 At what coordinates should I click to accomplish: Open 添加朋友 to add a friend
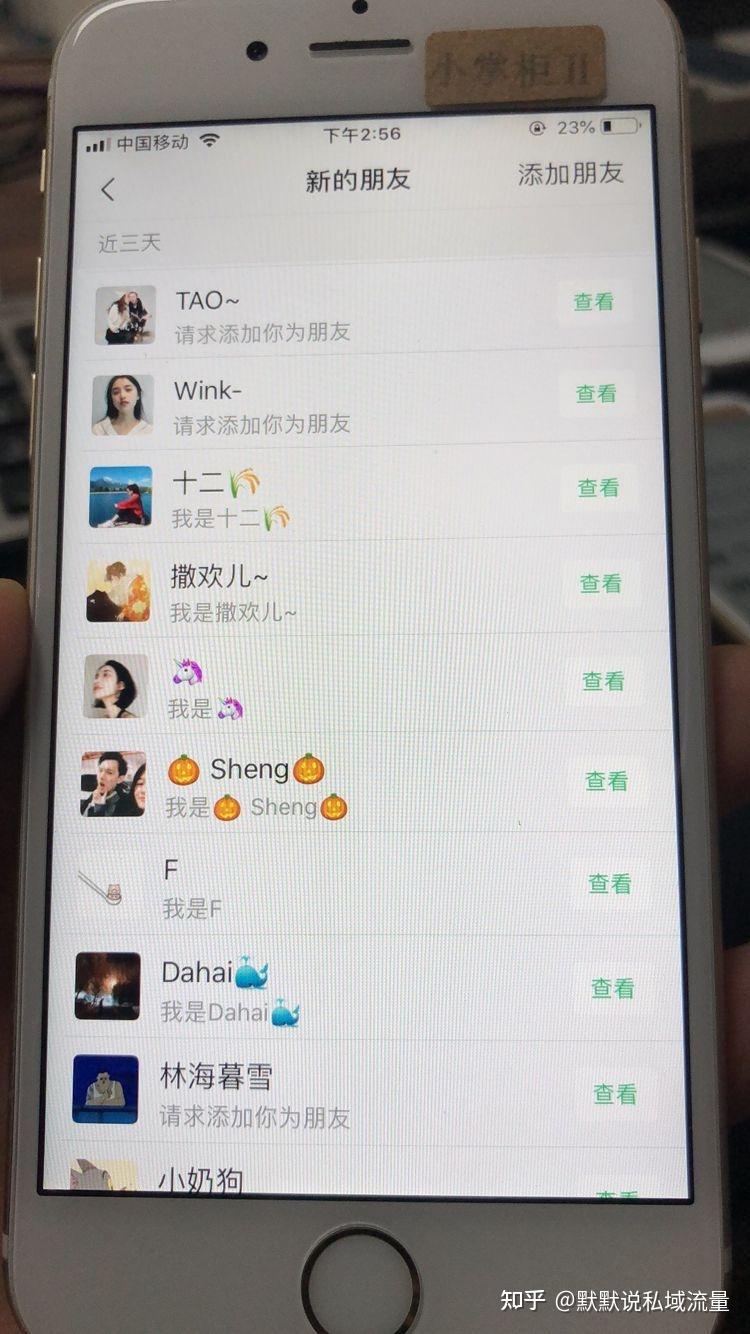click(570, 173)
